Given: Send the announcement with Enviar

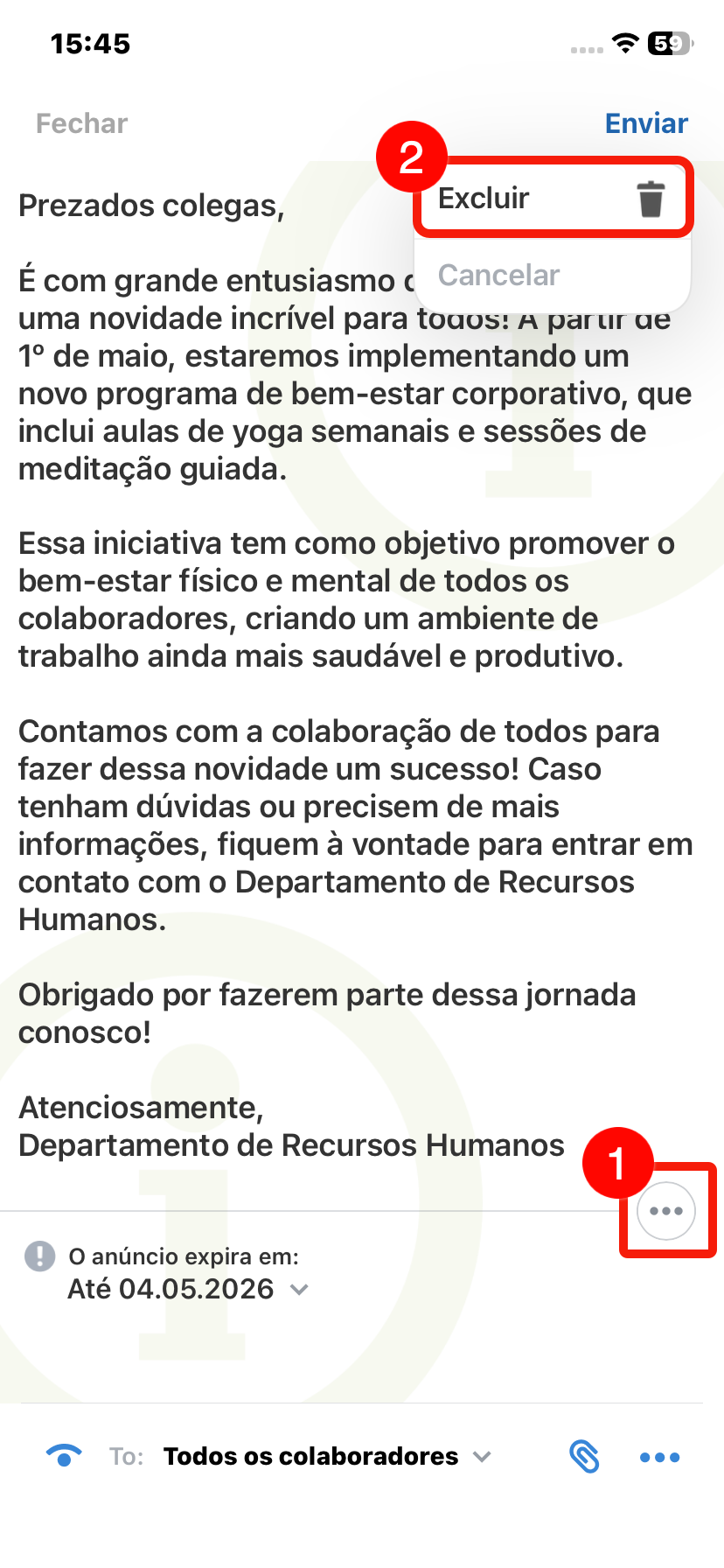Looking at the screenshot, I should click(x=646, y=123).
